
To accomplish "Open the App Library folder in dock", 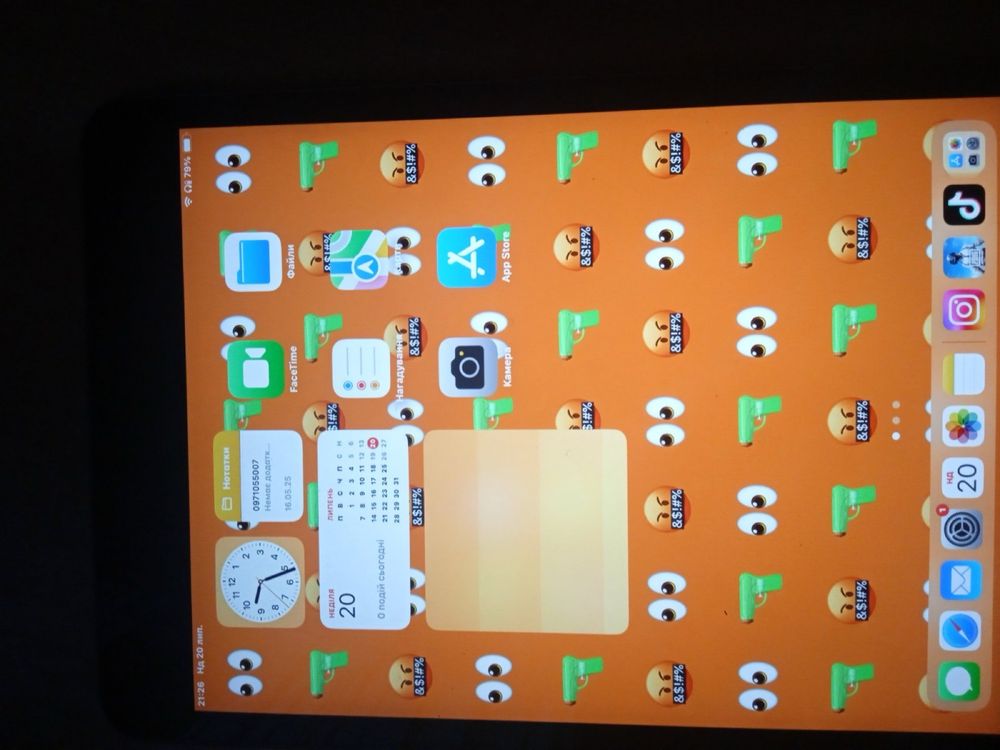I will point(964,152).
